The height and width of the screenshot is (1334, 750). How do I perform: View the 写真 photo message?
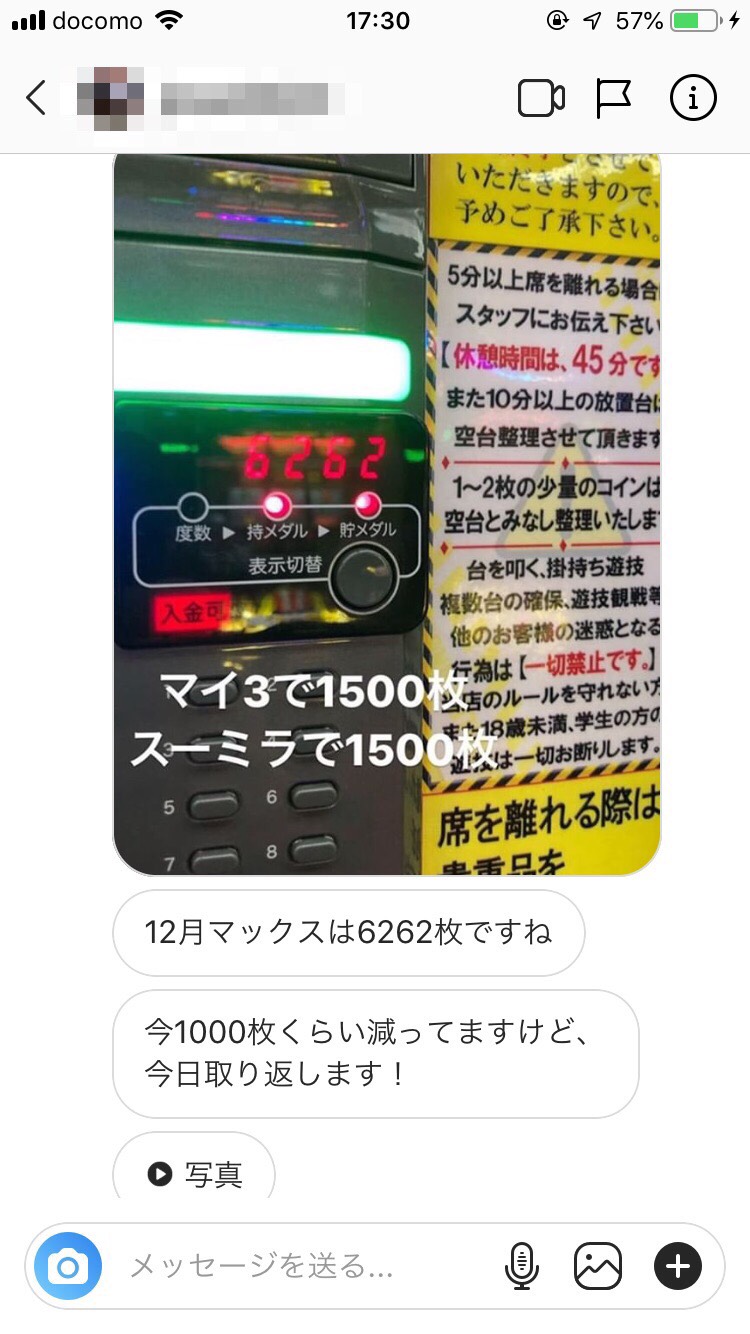click(194, 1172)
